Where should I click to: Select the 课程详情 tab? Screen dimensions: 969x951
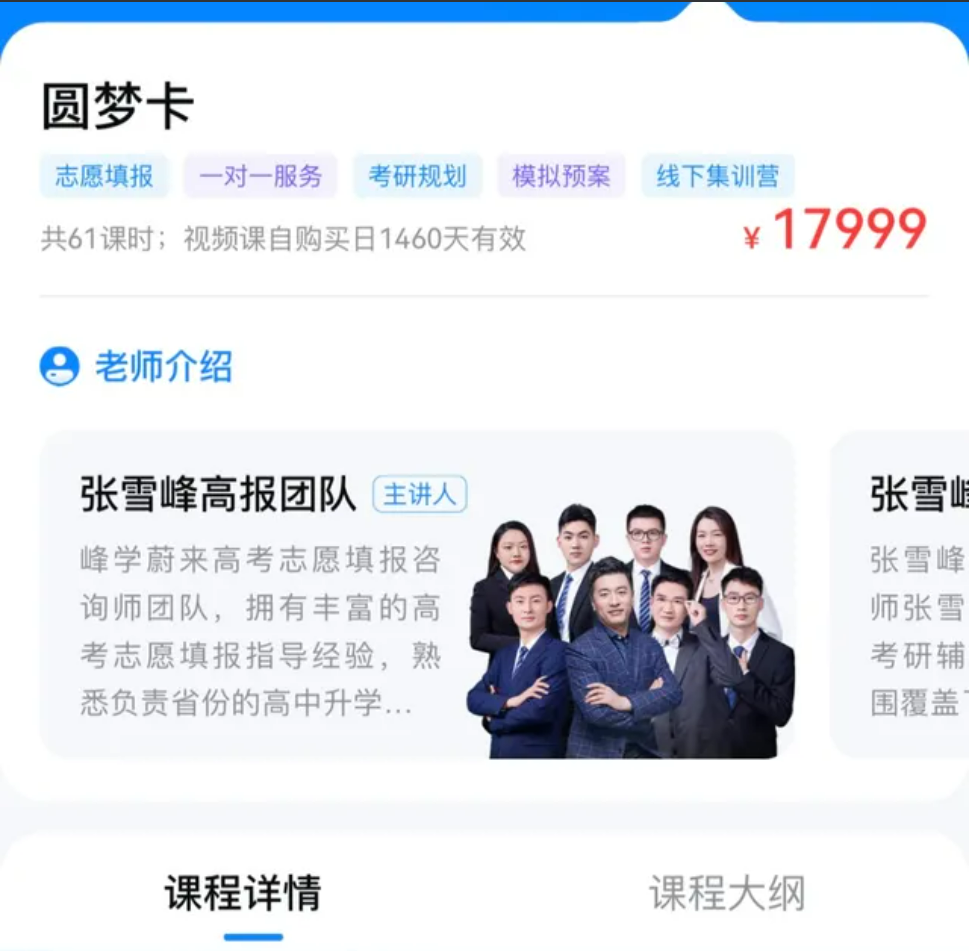point(243,892)
